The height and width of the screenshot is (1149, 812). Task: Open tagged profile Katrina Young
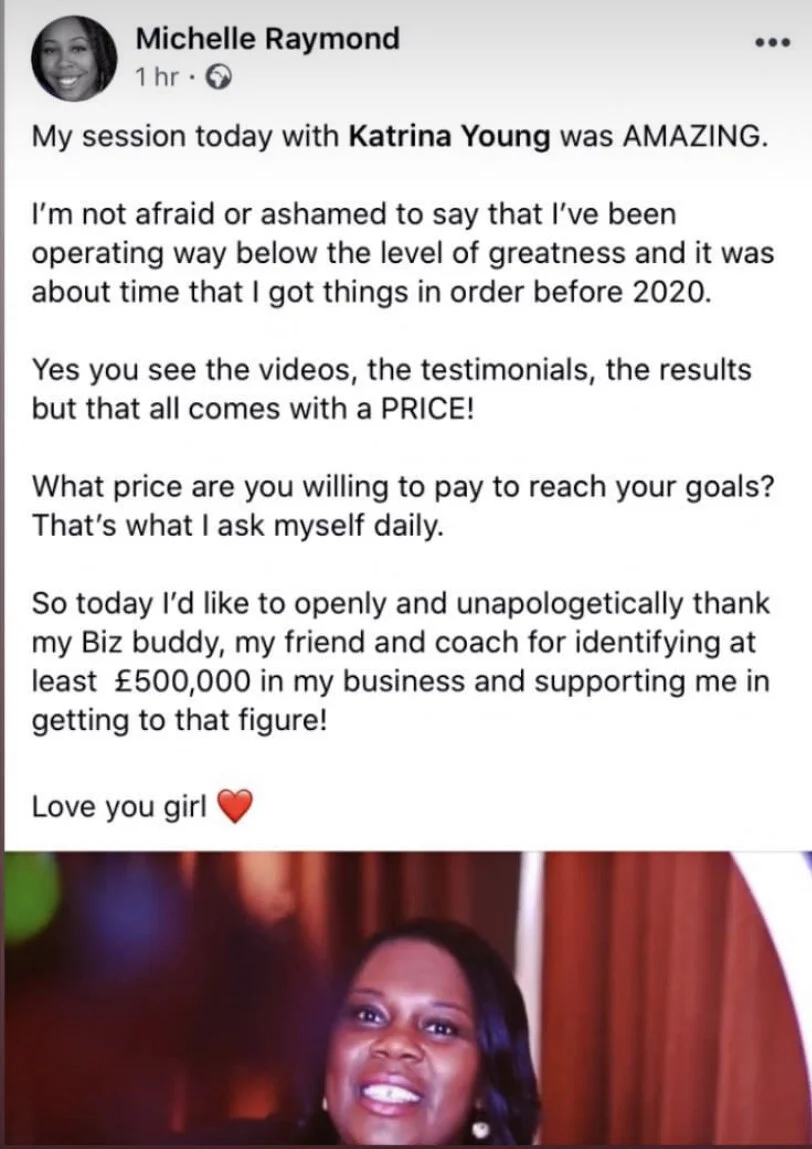tap(449, 136)
